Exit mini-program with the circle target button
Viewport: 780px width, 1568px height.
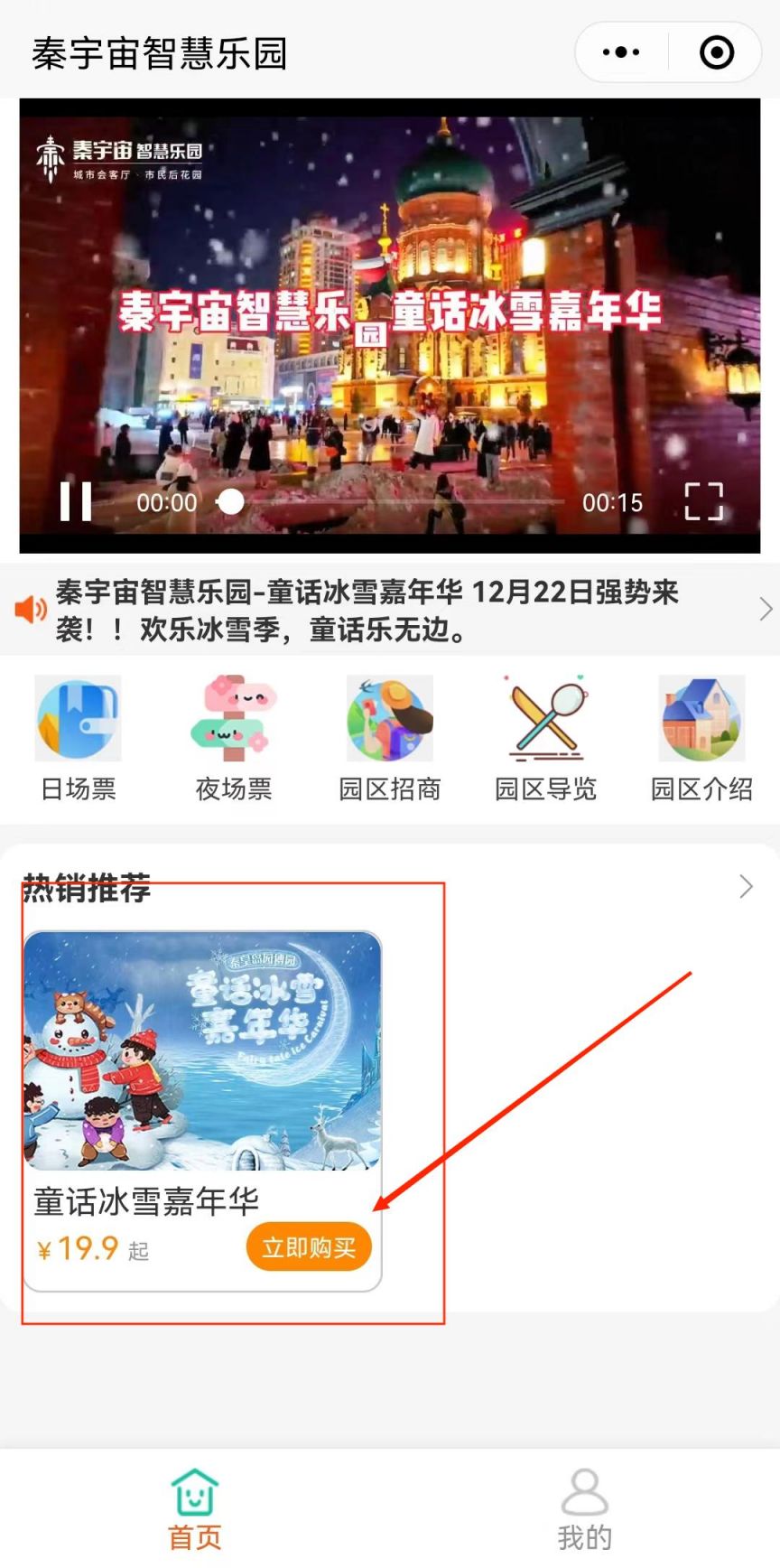(716, 51)
